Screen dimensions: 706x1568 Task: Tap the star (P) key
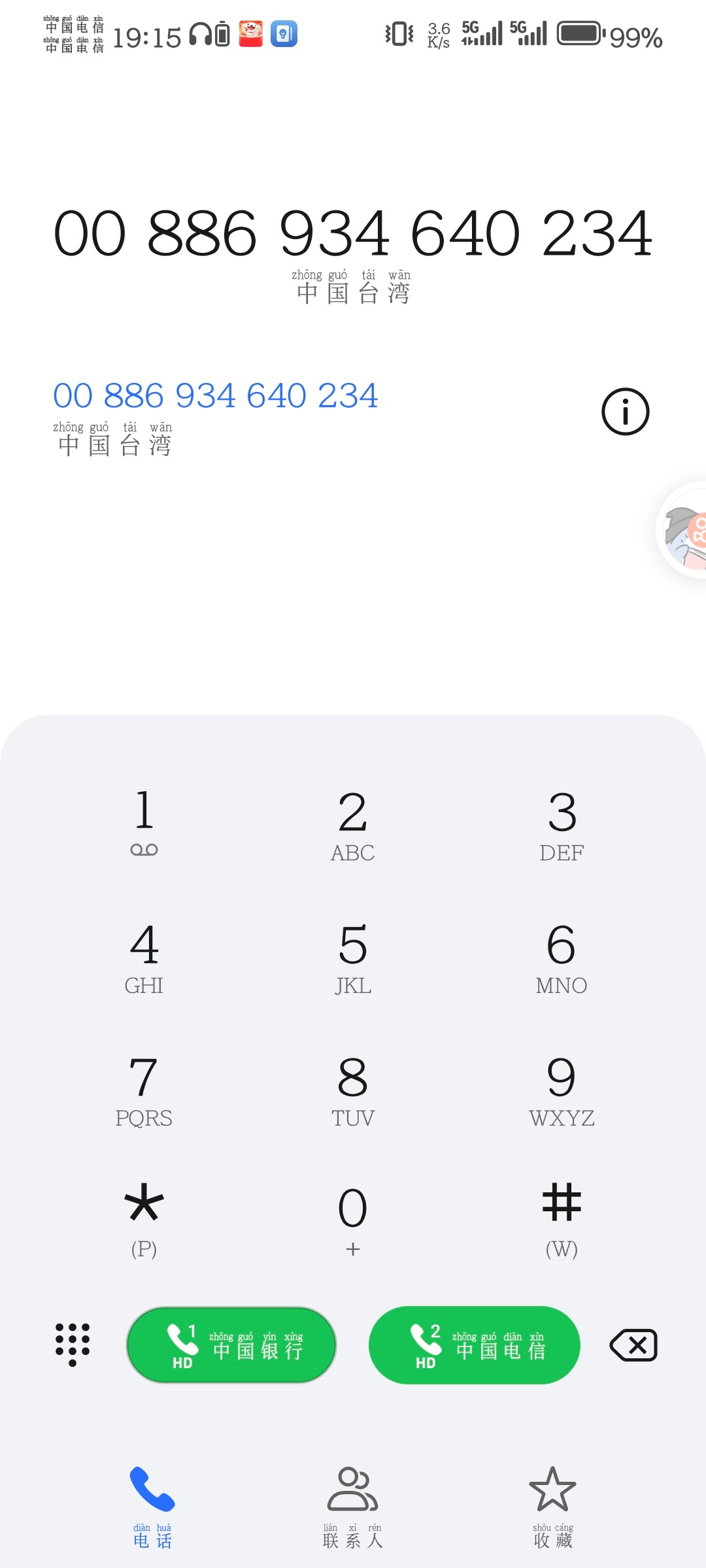[x=144, y=1219]
